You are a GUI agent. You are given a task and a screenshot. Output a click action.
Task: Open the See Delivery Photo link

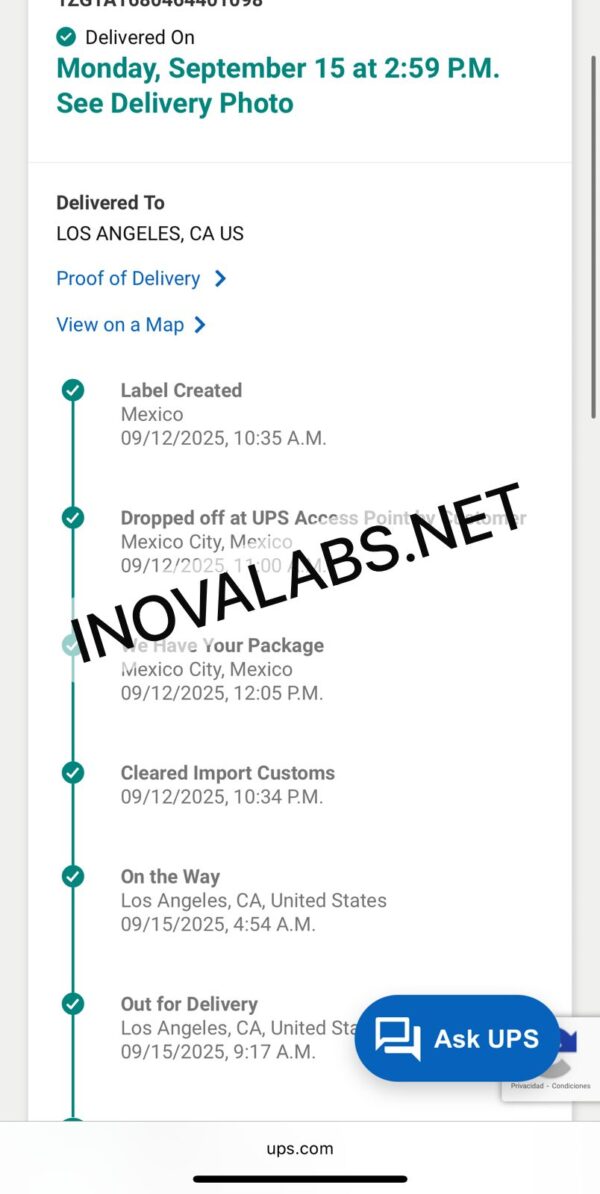(175, 103)
